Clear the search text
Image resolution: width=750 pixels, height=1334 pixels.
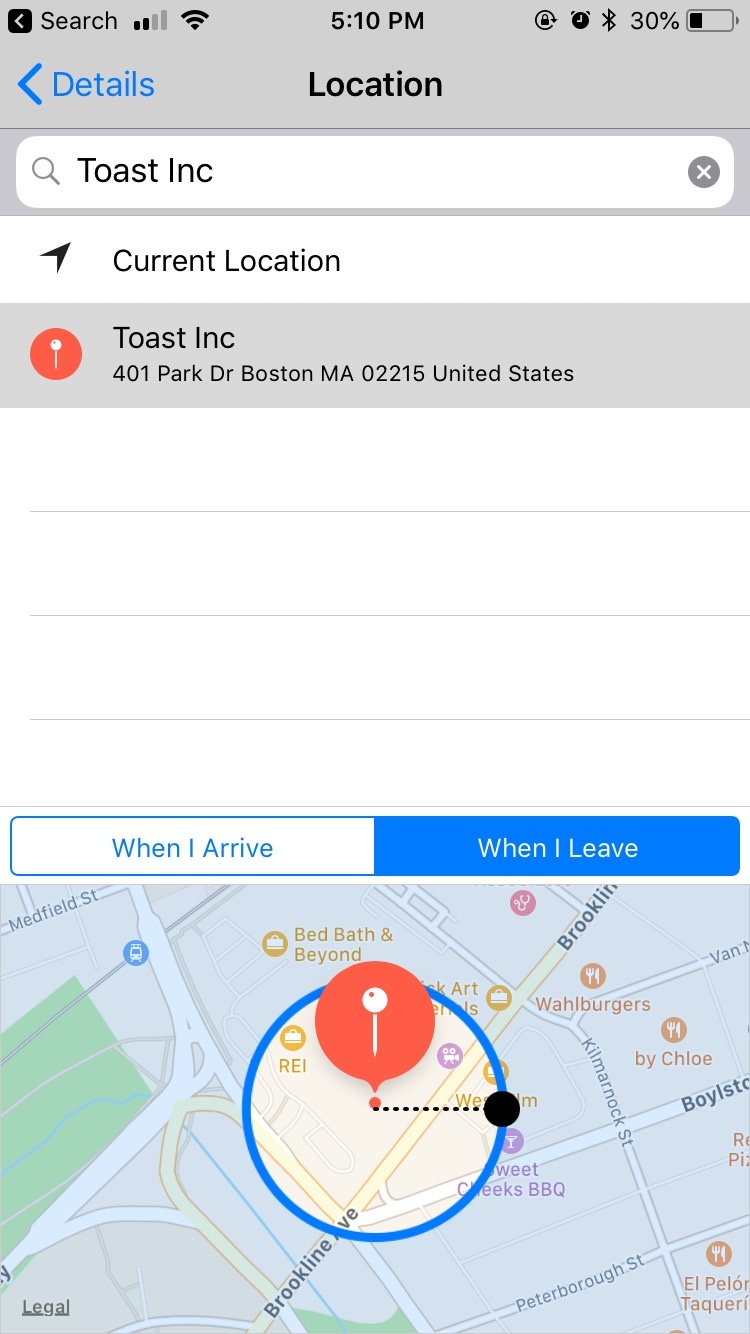(x=704, y=172)
